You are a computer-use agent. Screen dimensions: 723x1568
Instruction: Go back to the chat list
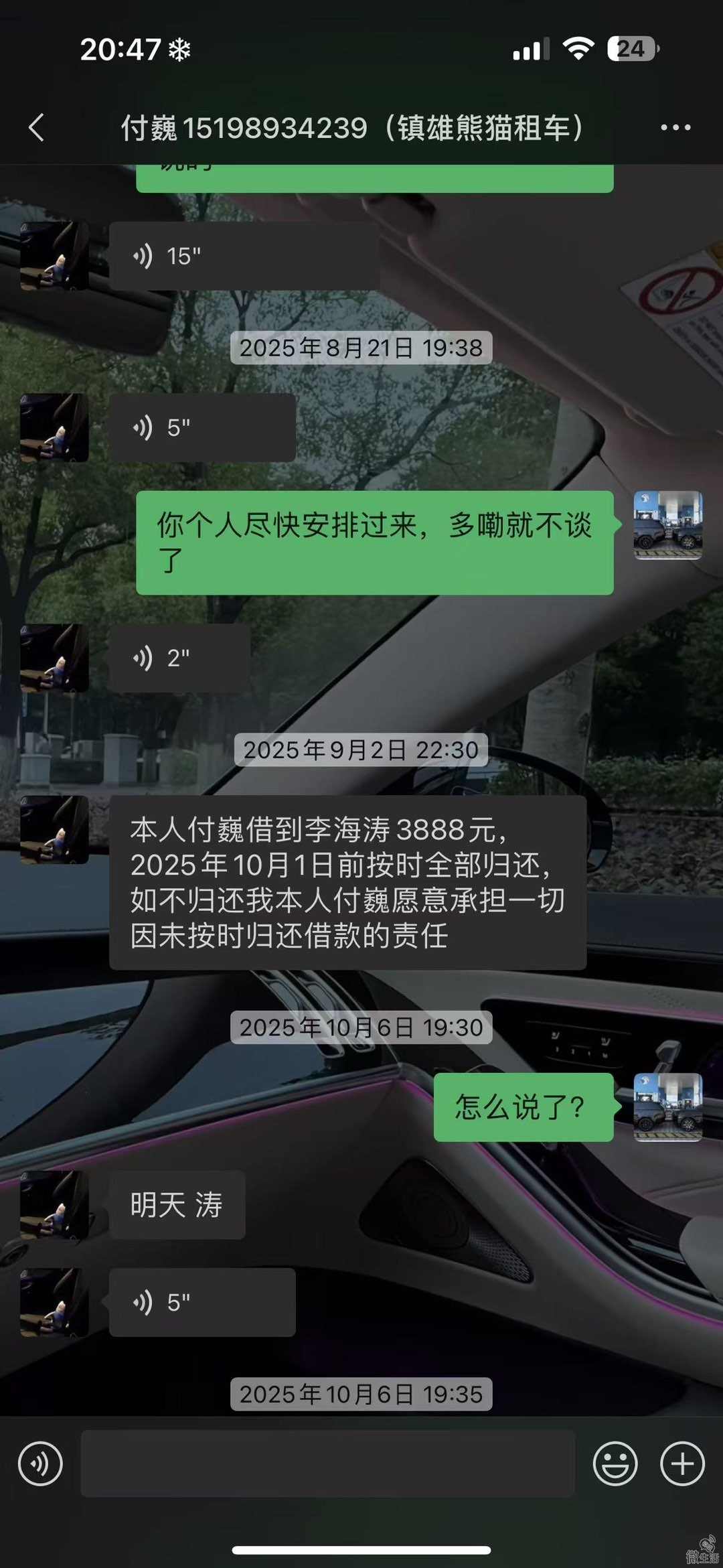pyautogui.click(x=37, y=127)
